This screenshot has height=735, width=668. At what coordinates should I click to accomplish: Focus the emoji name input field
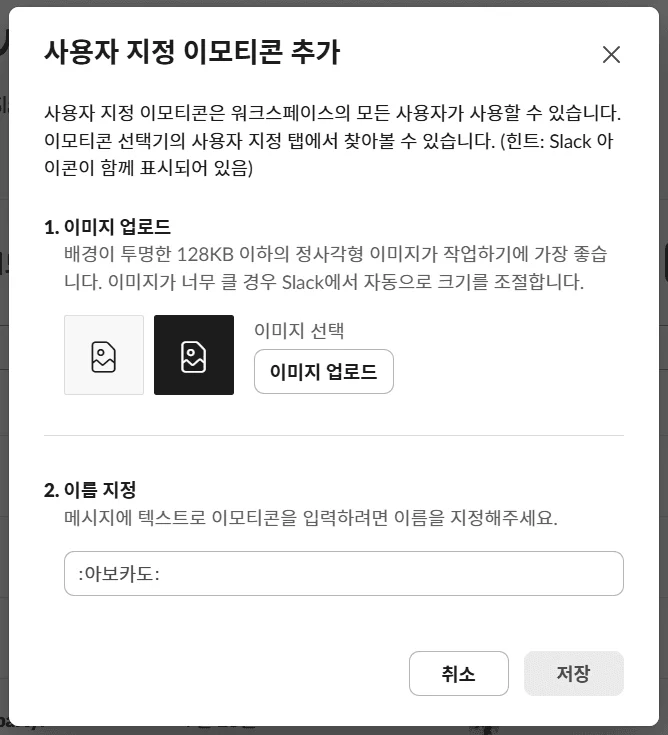343,574
